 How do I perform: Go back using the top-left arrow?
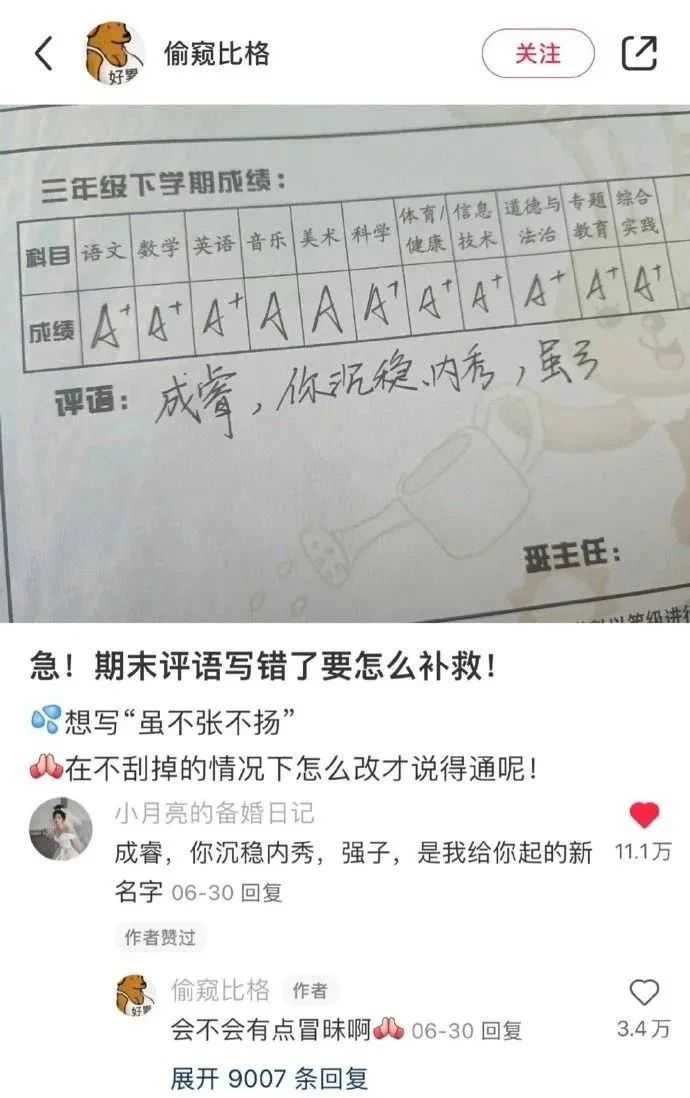(x=43, y=53)
